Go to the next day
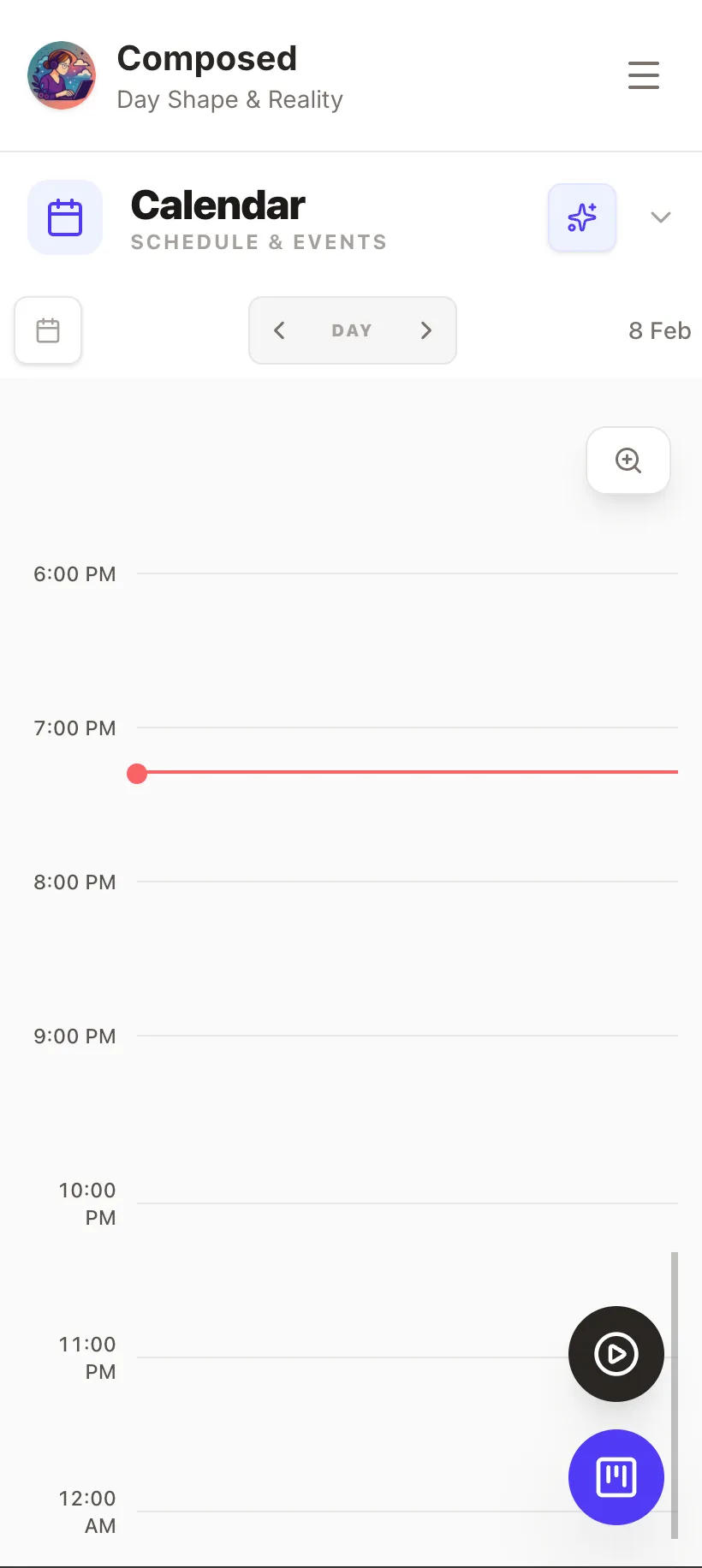This screenshot has height=1568, width=702. click(x=426, y=330)
